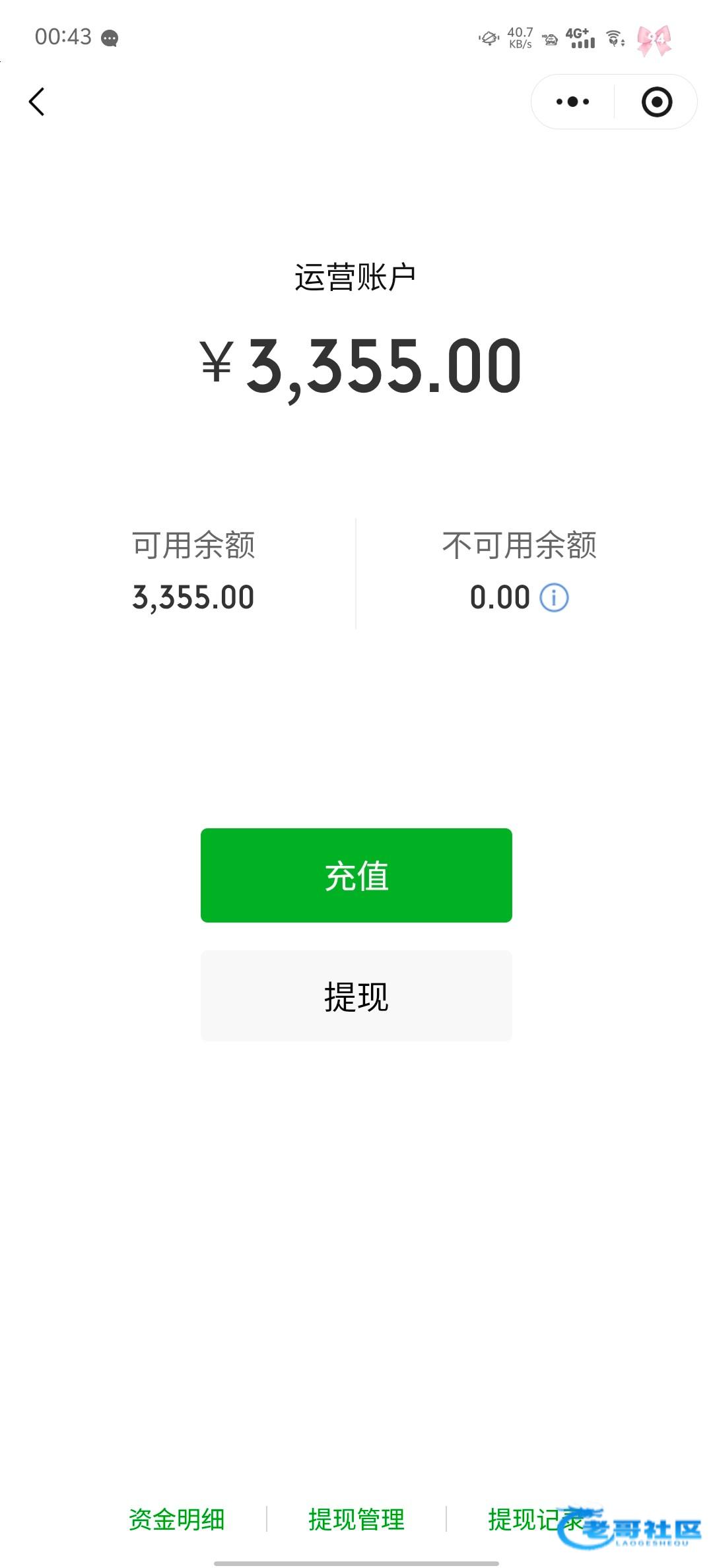The image size is (713, 1568).
Task: Go back using the top-left arrow
Action: [37, 102]
